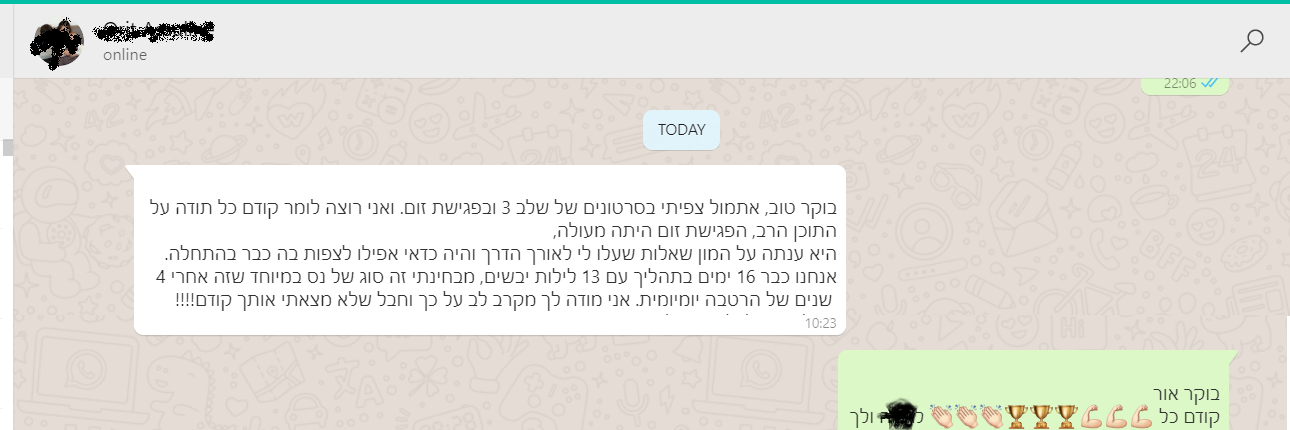Open the contact's profile picture

tap(56, 42)
